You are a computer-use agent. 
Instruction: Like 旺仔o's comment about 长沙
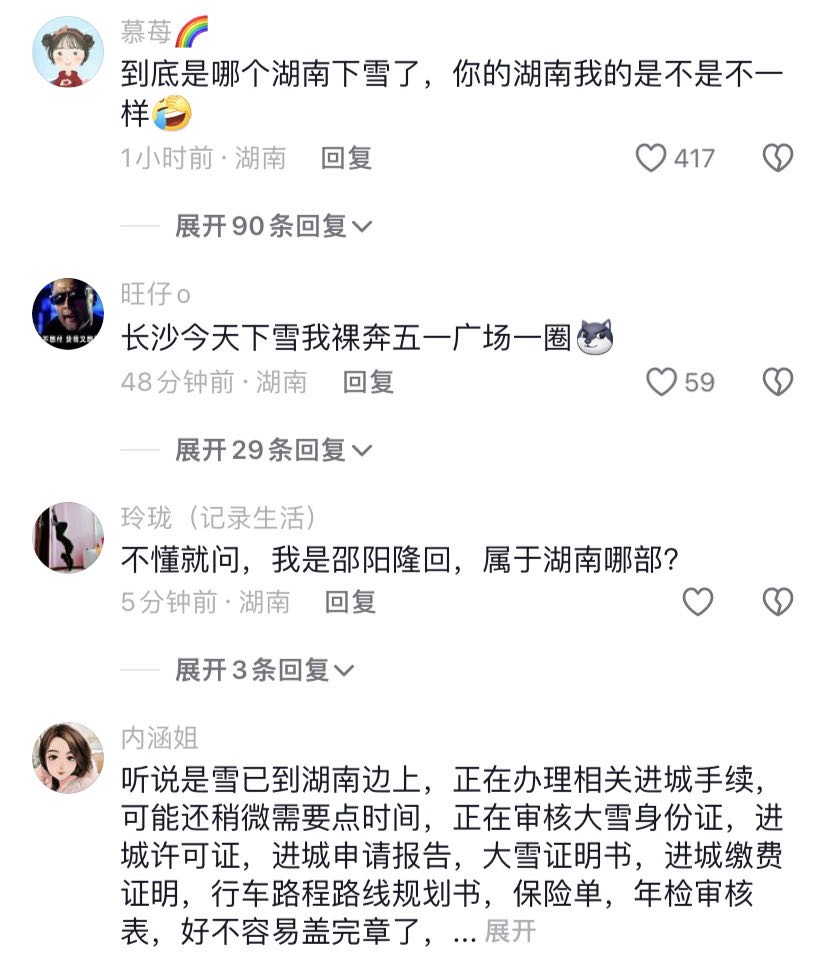click(x=662, y=381)
